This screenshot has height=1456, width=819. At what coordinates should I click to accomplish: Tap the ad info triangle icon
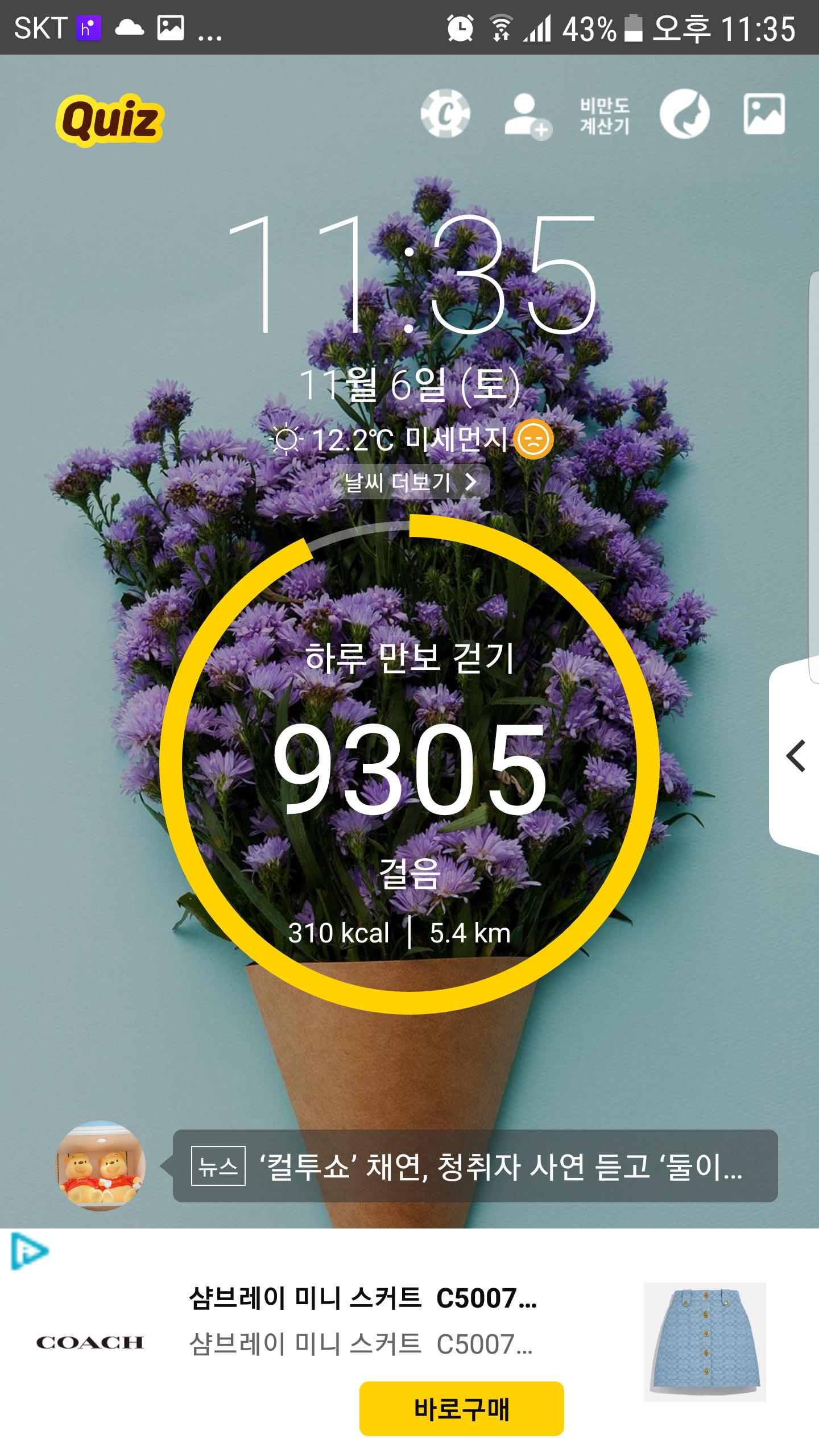point(30,1251)
